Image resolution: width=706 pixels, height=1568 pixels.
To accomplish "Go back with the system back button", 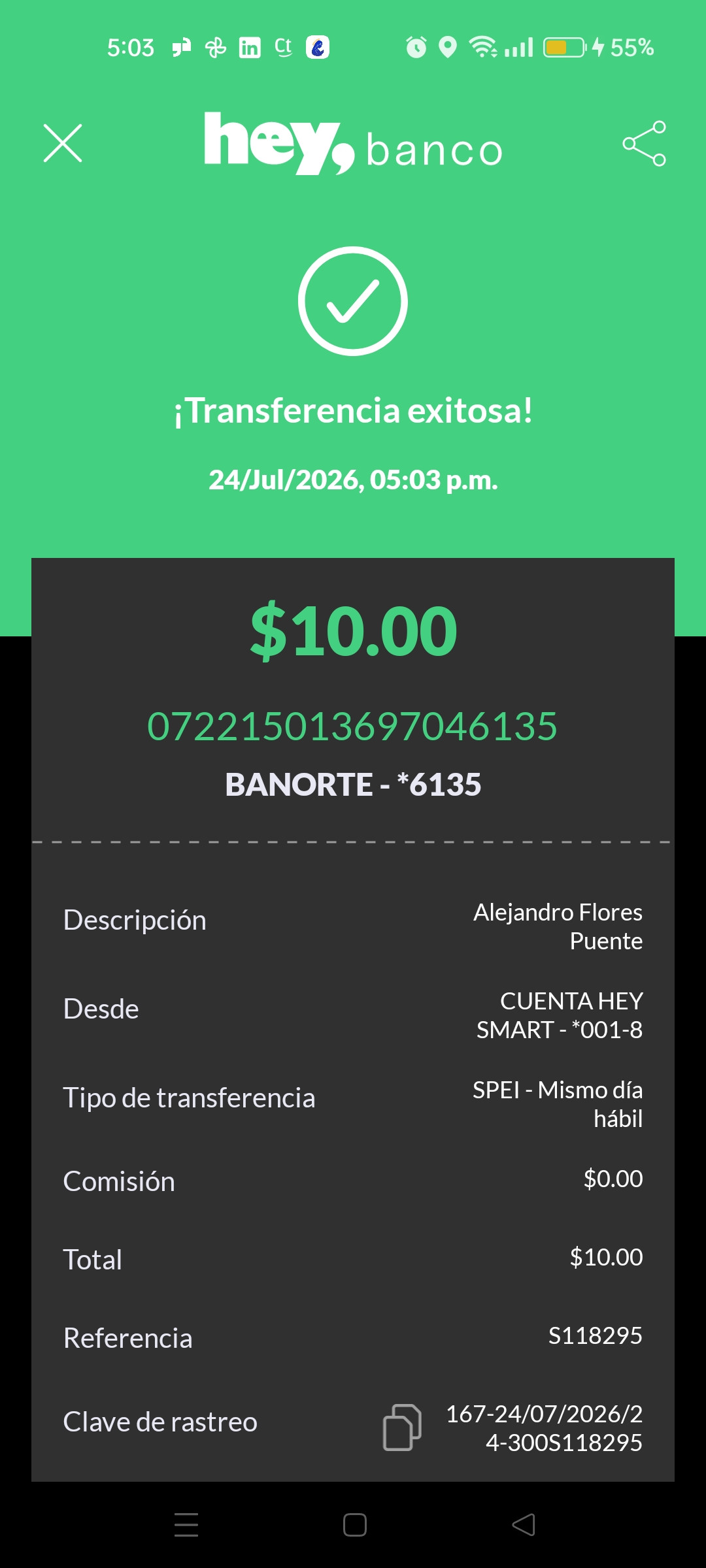I will [523, 1525].
